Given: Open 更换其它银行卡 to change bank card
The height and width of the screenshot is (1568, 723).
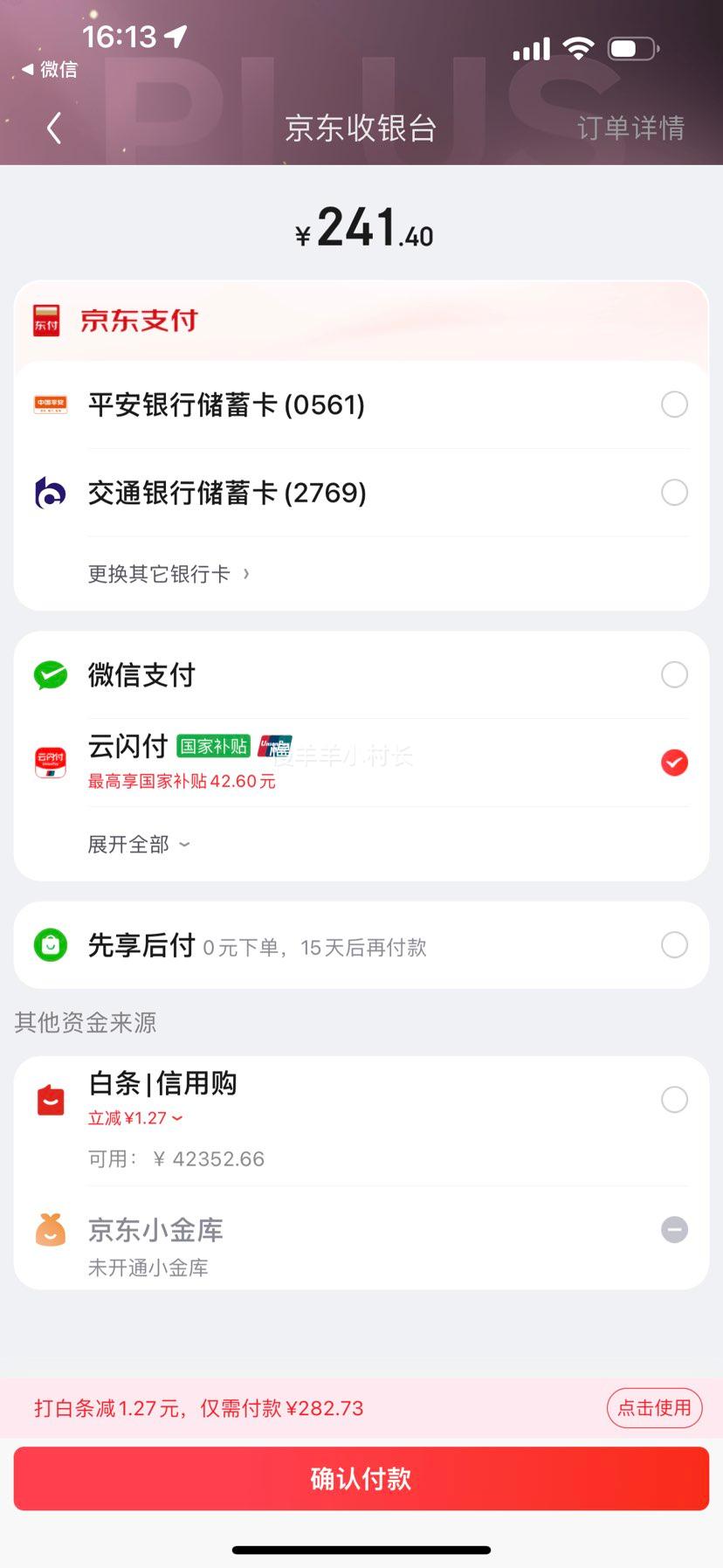Looking at the screenshot, I should pyautogui.click(x=169, y=574).
